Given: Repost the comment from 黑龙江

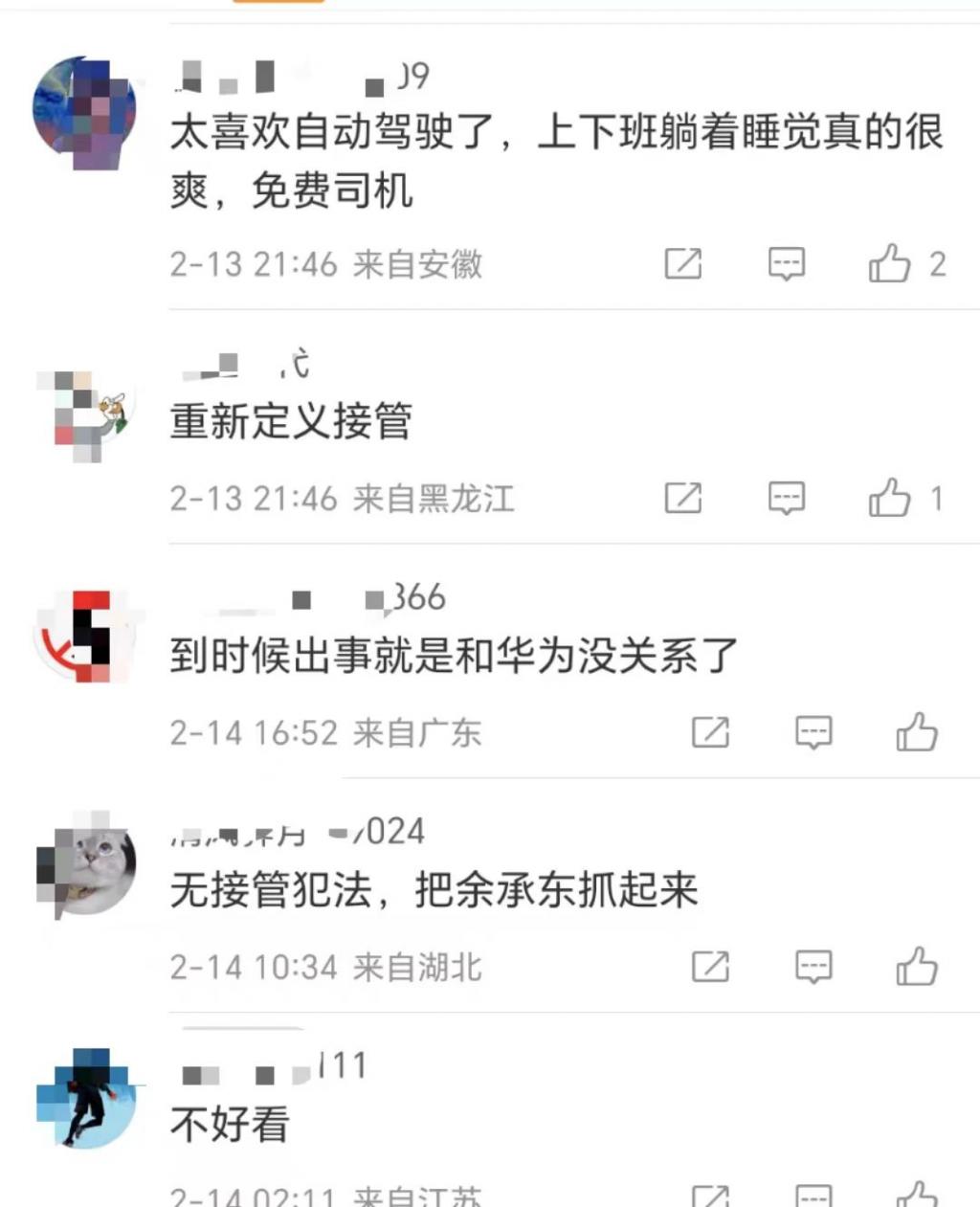Looking at the screenshot, I should (683, 498).
